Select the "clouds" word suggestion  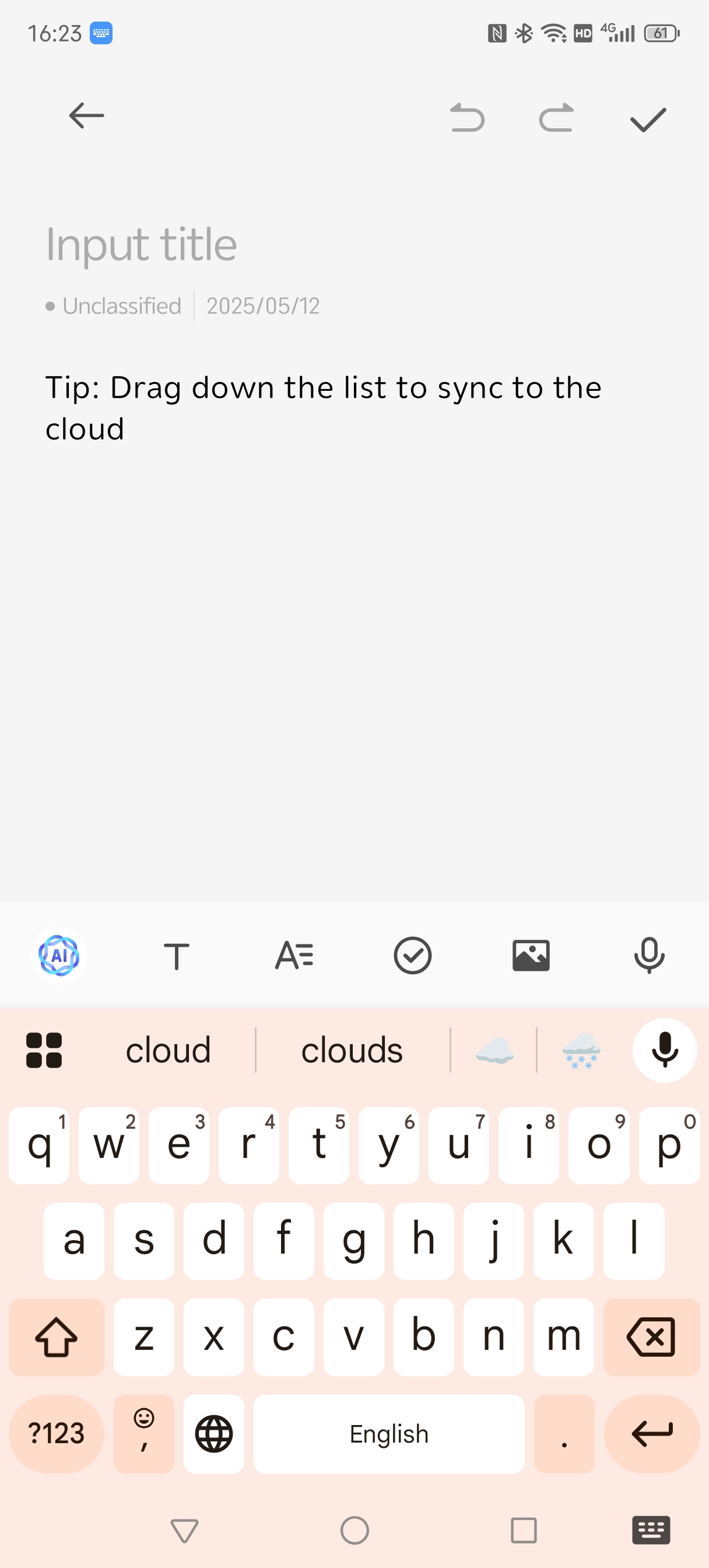[352, 1050]
